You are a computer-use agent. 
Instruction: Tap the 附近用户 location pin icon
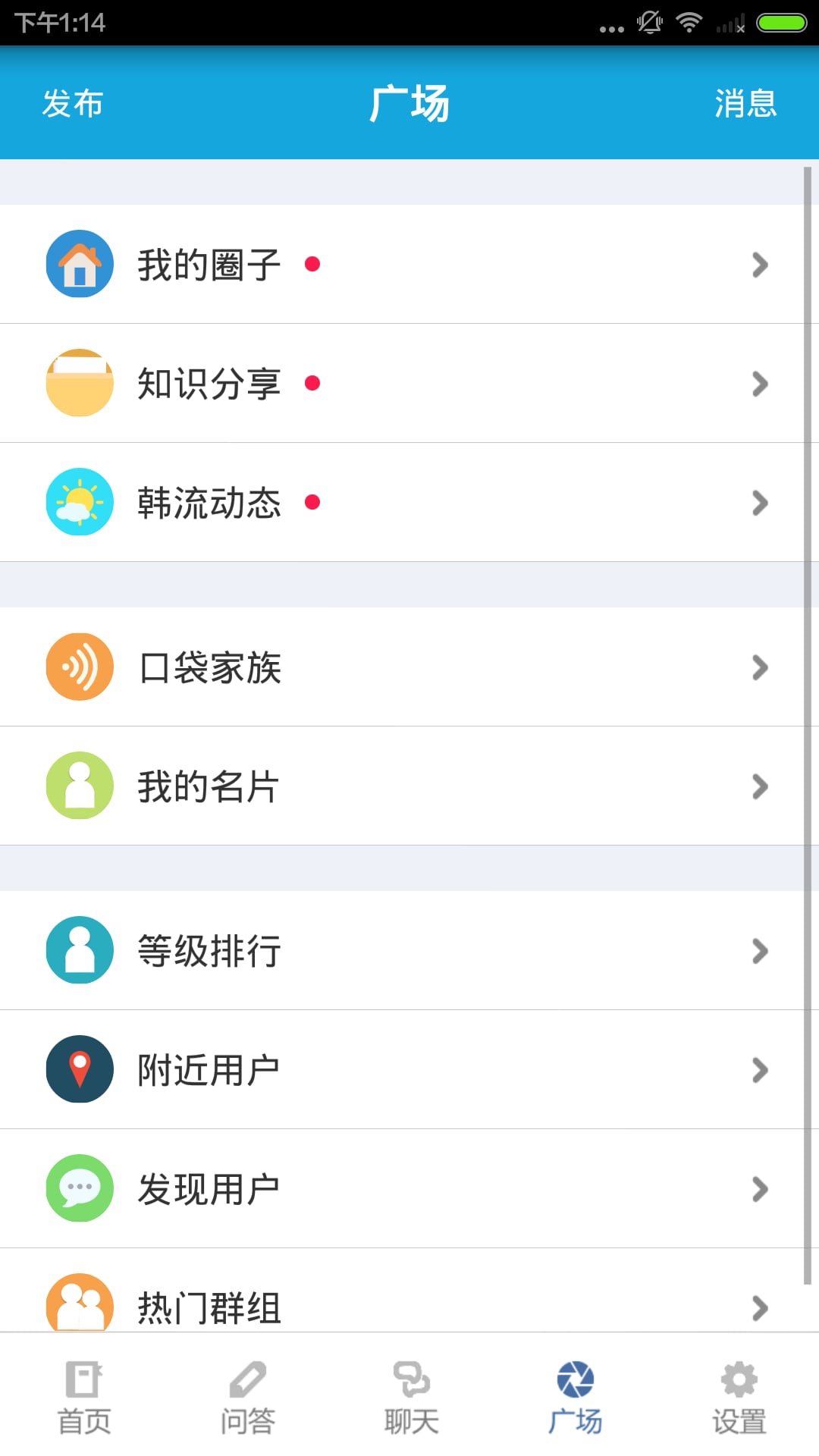[x=80, y=1070]
